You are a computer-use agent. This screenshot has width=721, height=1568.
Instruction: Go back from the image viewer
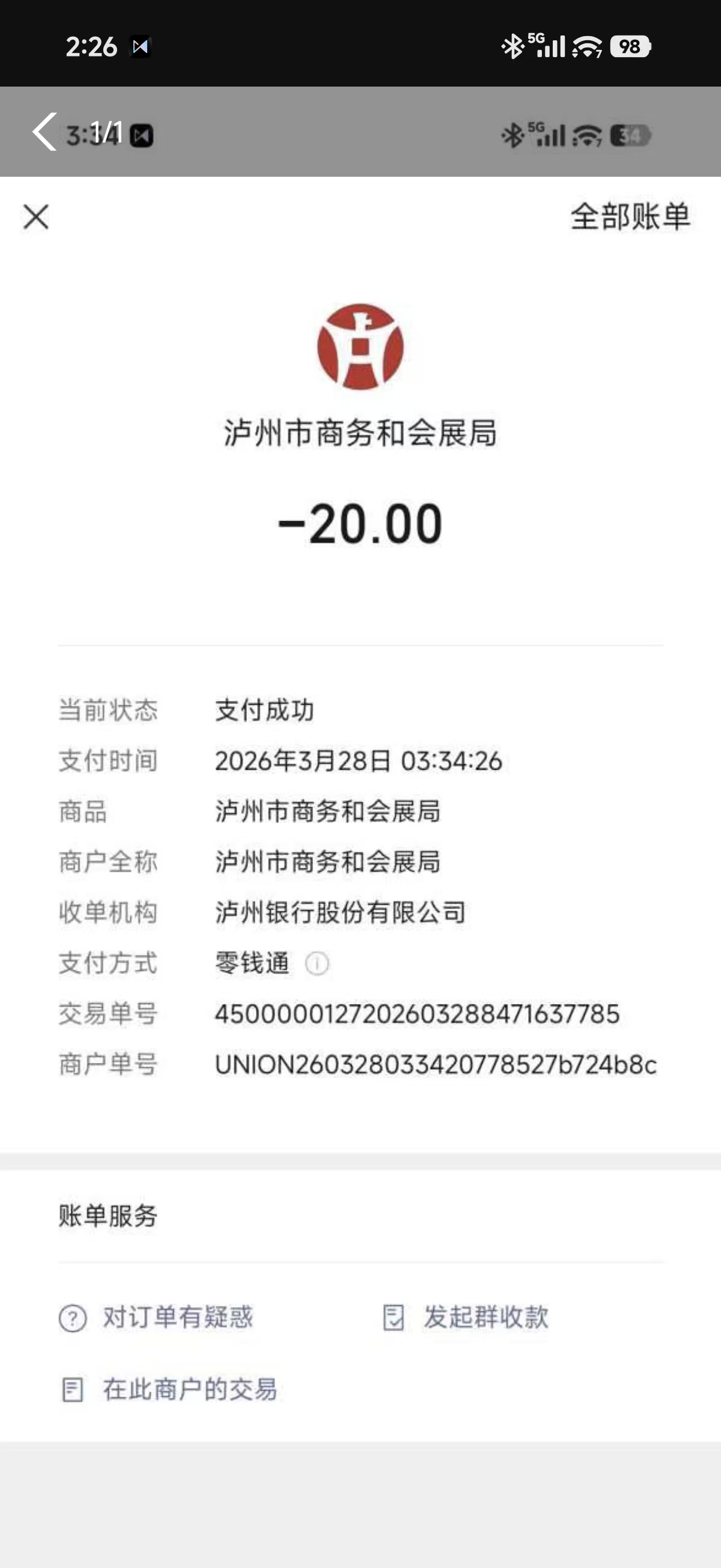(44, 132)
